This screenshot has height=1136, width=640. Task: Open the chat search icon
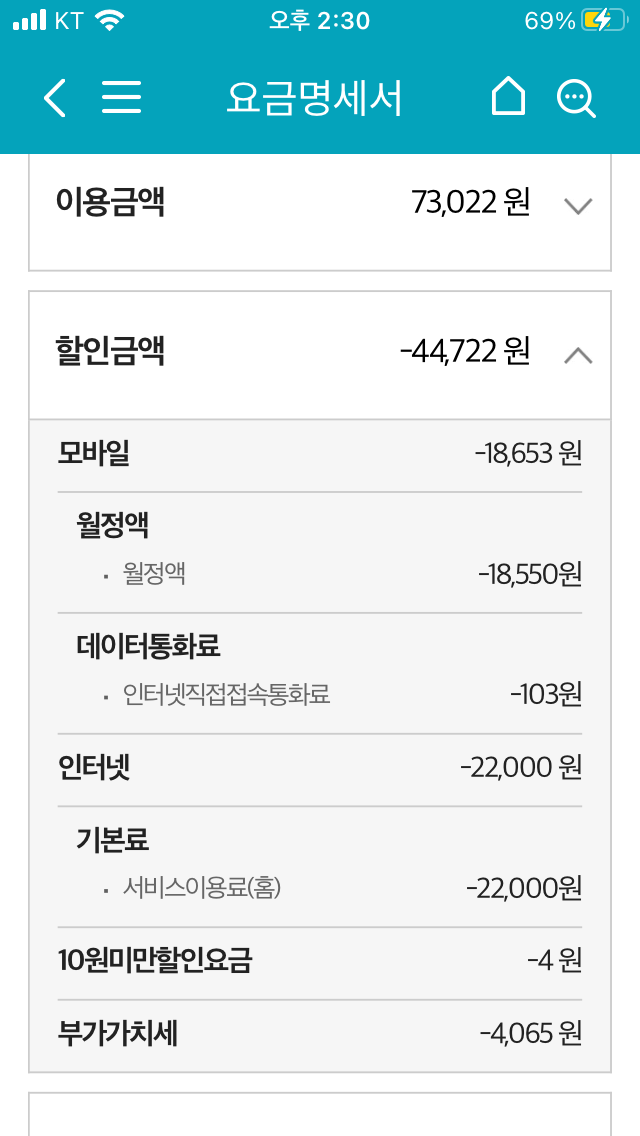[576, 98]
